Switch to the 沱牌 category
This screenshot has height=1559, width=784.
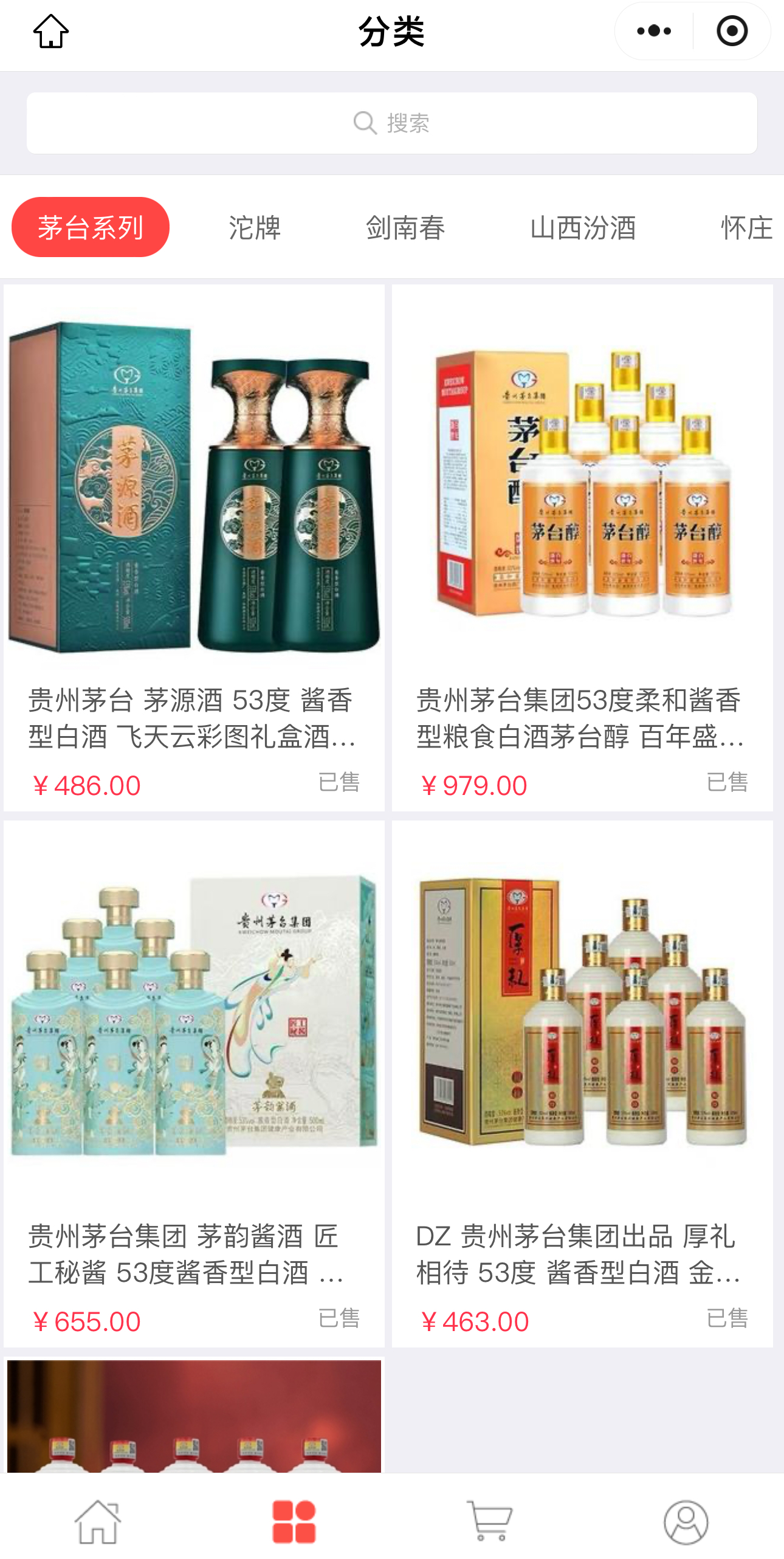click(255, 228)
